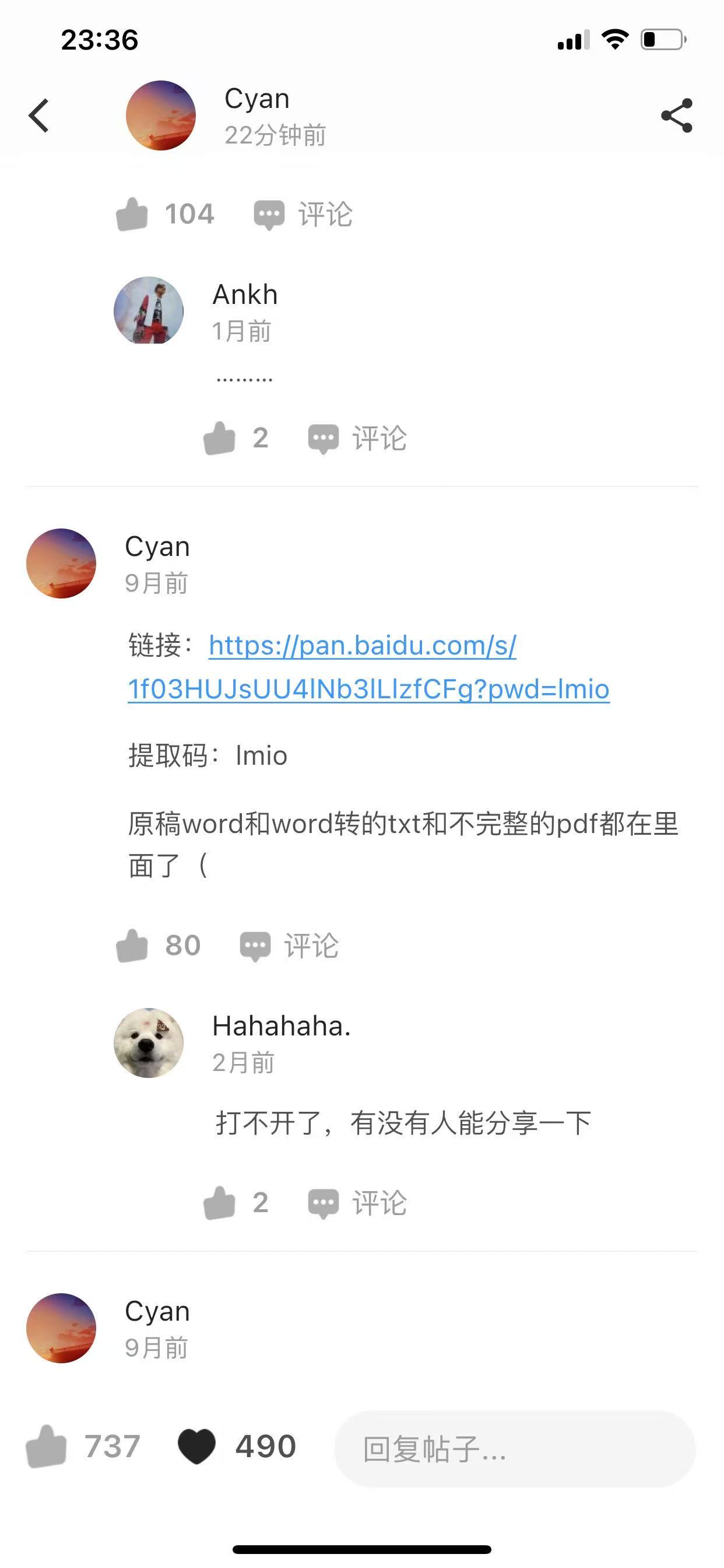Tap the heart icon showing 490

(x=196, y=1446)
